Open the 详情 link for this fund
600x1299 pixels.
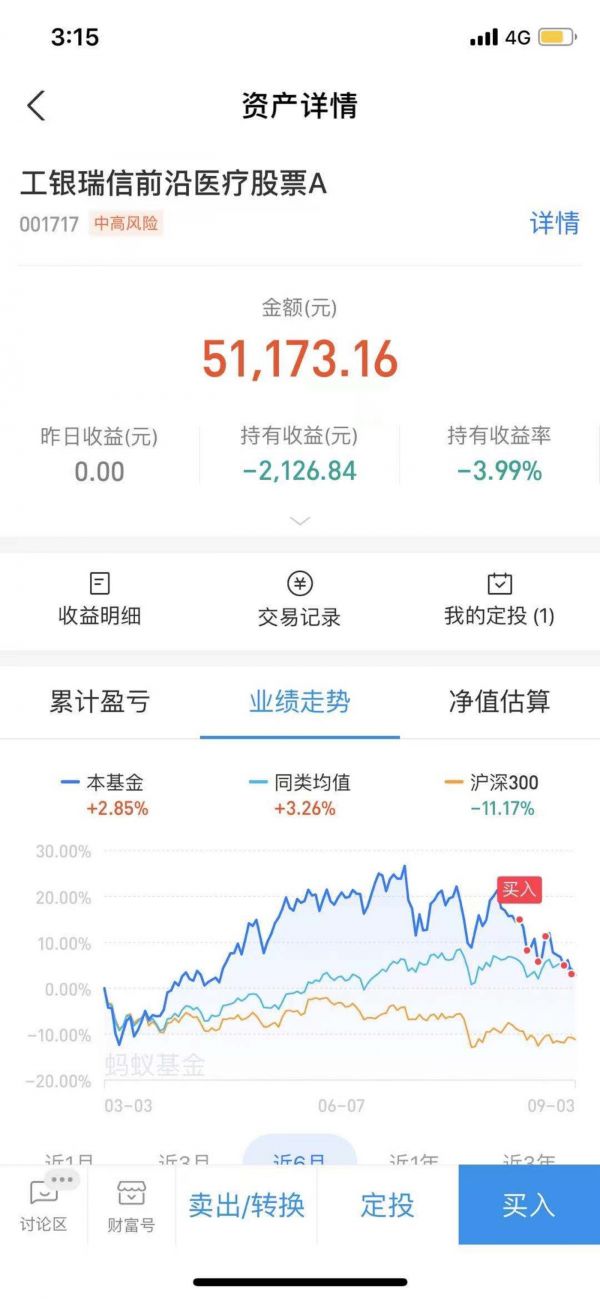pyautogui.click(x=554, y=223)
